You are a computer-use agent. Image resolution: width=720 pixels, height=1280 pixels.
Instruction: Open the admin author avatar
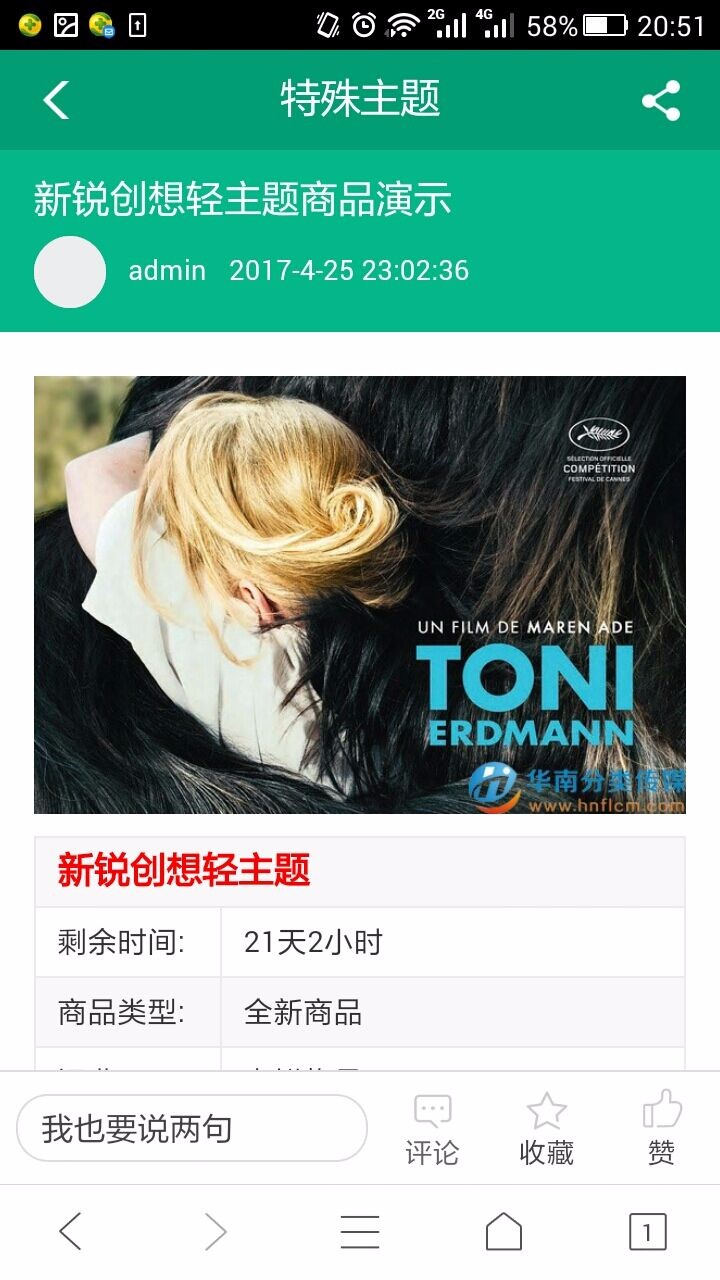coord(70,271)
